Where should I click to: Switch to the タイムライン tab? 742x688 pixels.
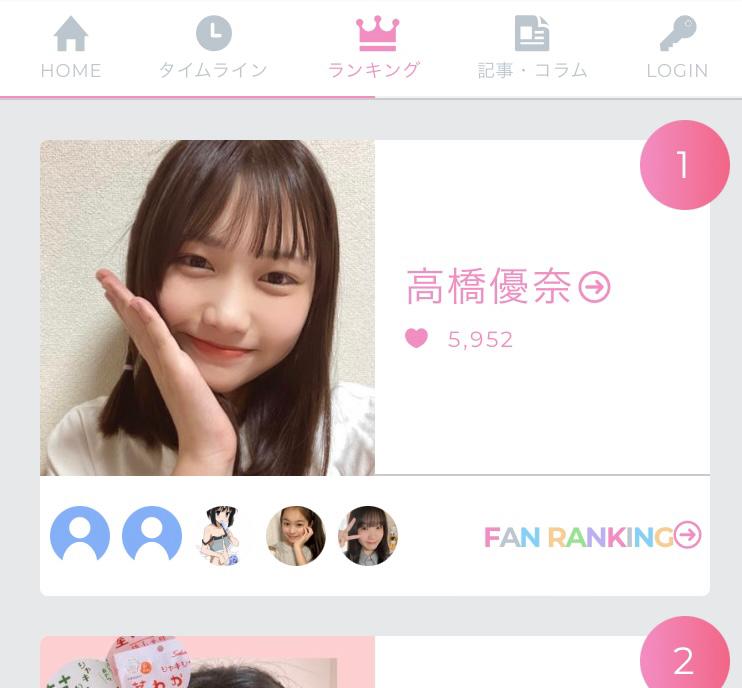(213, 48)
